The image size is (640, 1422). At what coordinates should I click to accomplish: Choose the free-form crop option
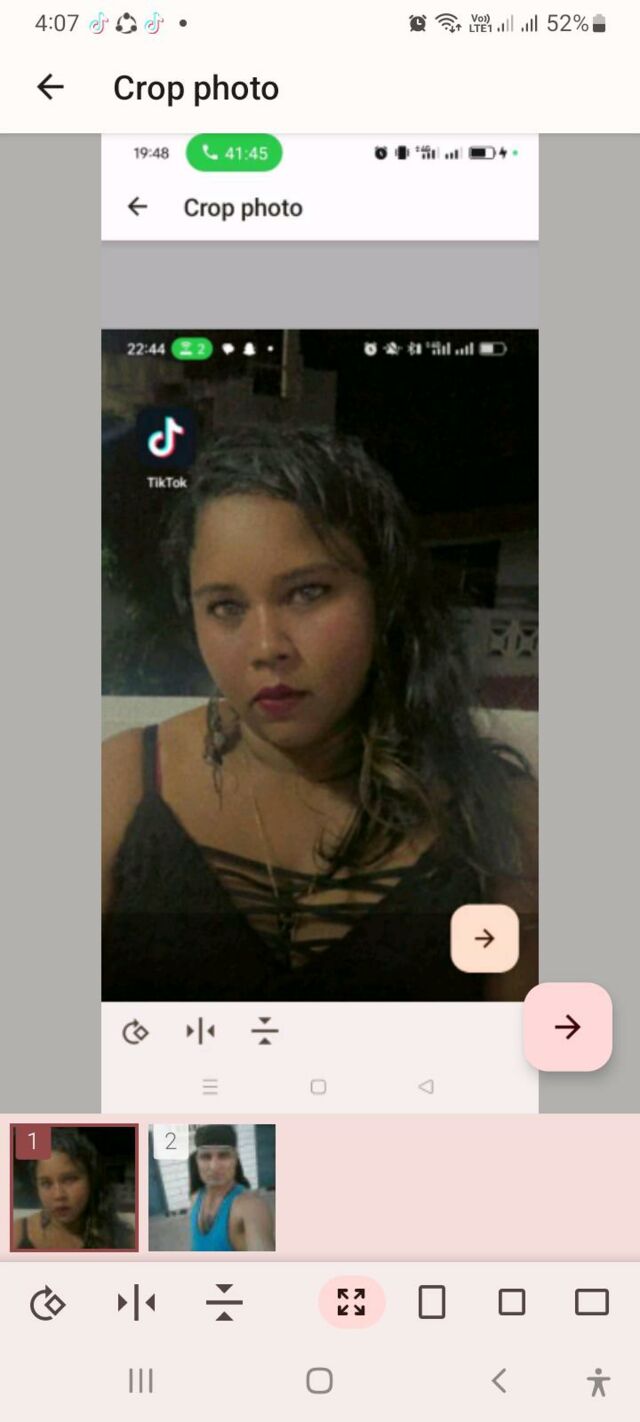point(351,1302)
